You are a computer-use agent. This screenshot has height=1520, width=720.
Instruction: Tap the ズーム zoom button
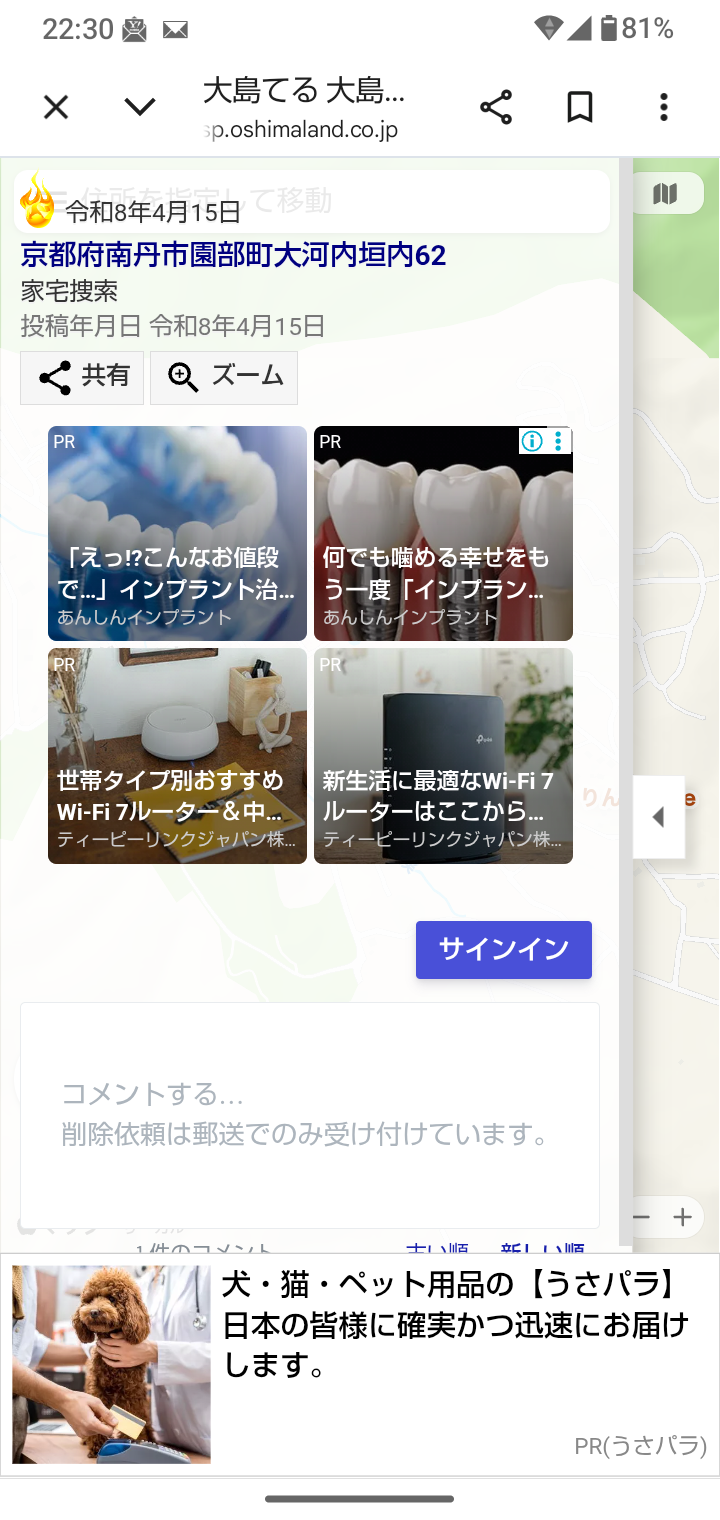coord(224,377)
